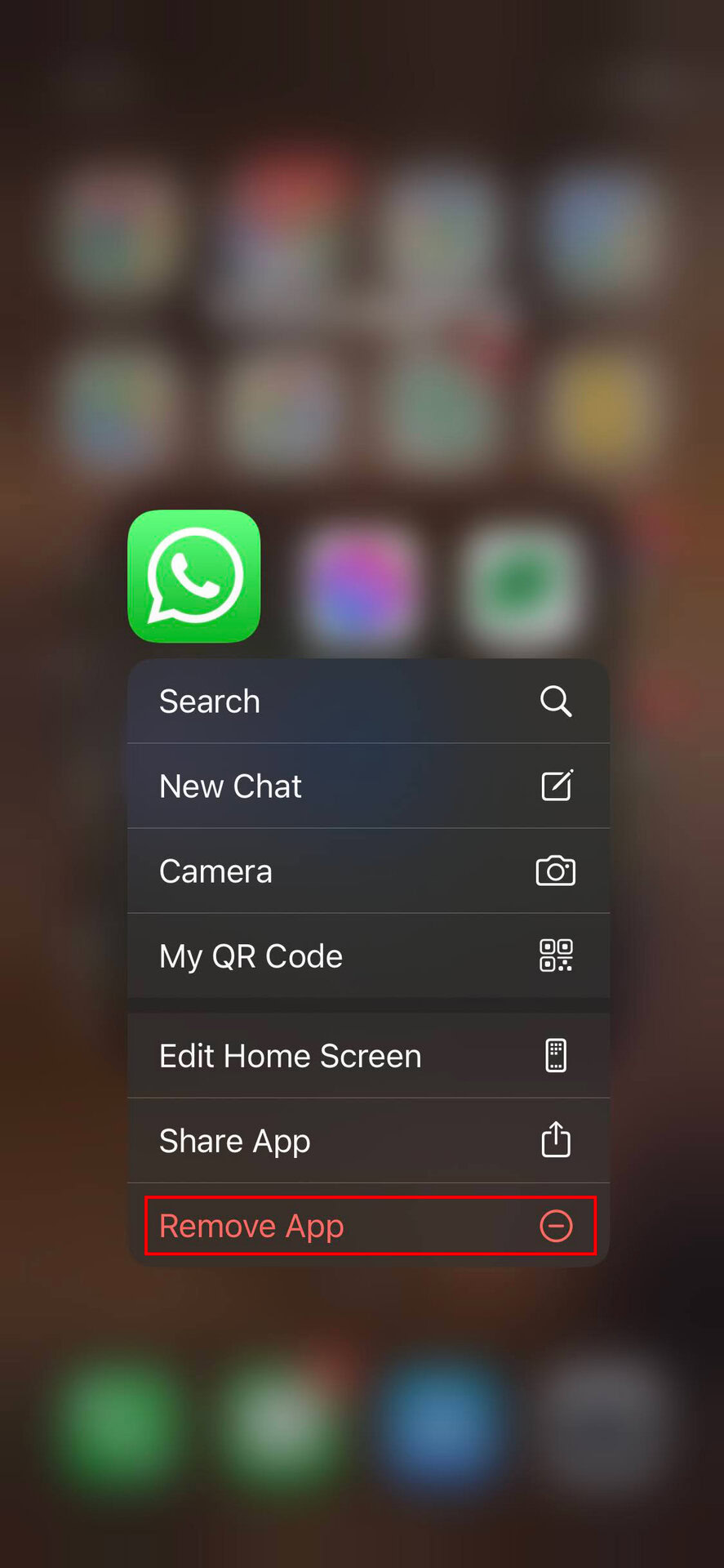Choose Edit Home Screen
The height and width of the screenshot is (1568, 724).
click(367, 1056)
